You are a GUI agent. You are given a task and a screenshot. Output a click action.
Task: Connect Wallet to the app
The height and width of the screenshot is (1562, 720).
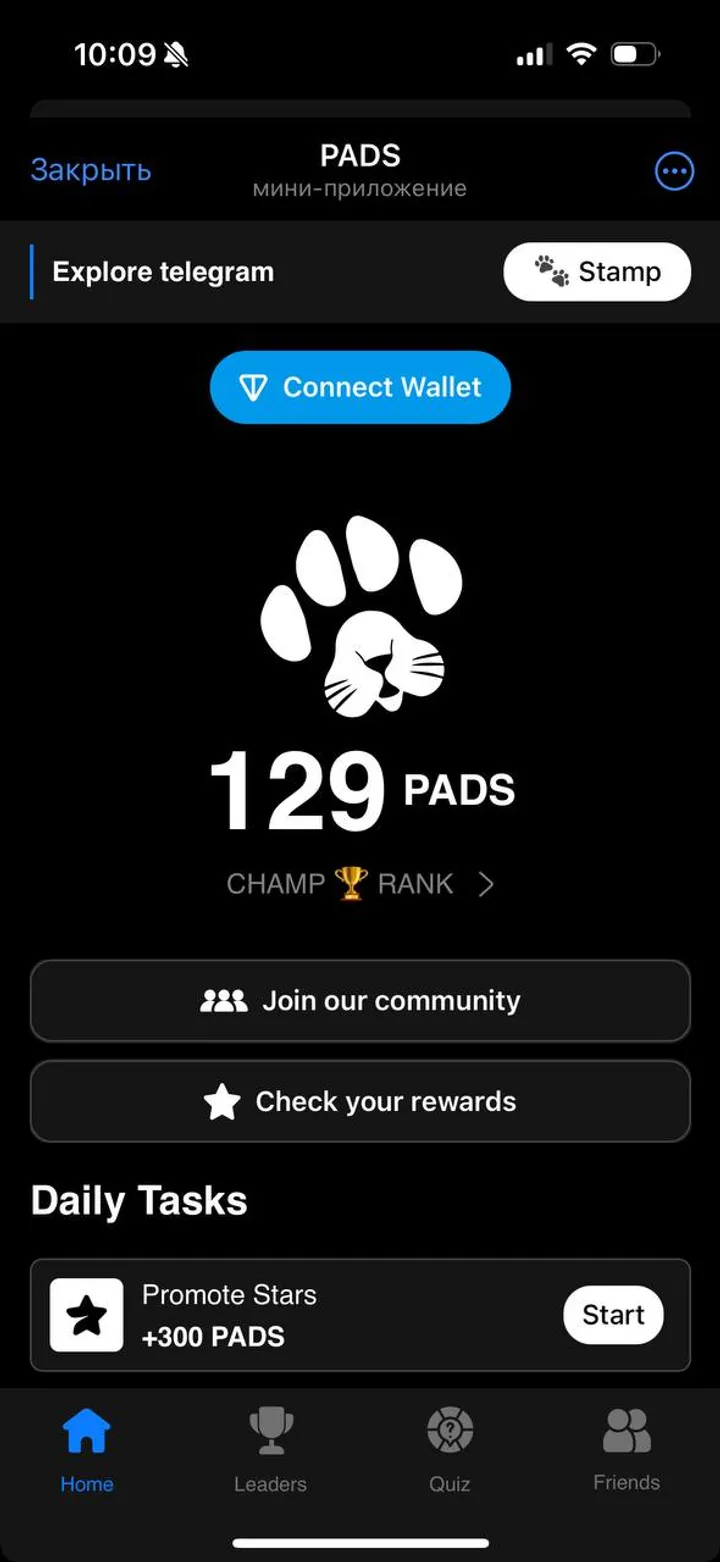(360, 387)
